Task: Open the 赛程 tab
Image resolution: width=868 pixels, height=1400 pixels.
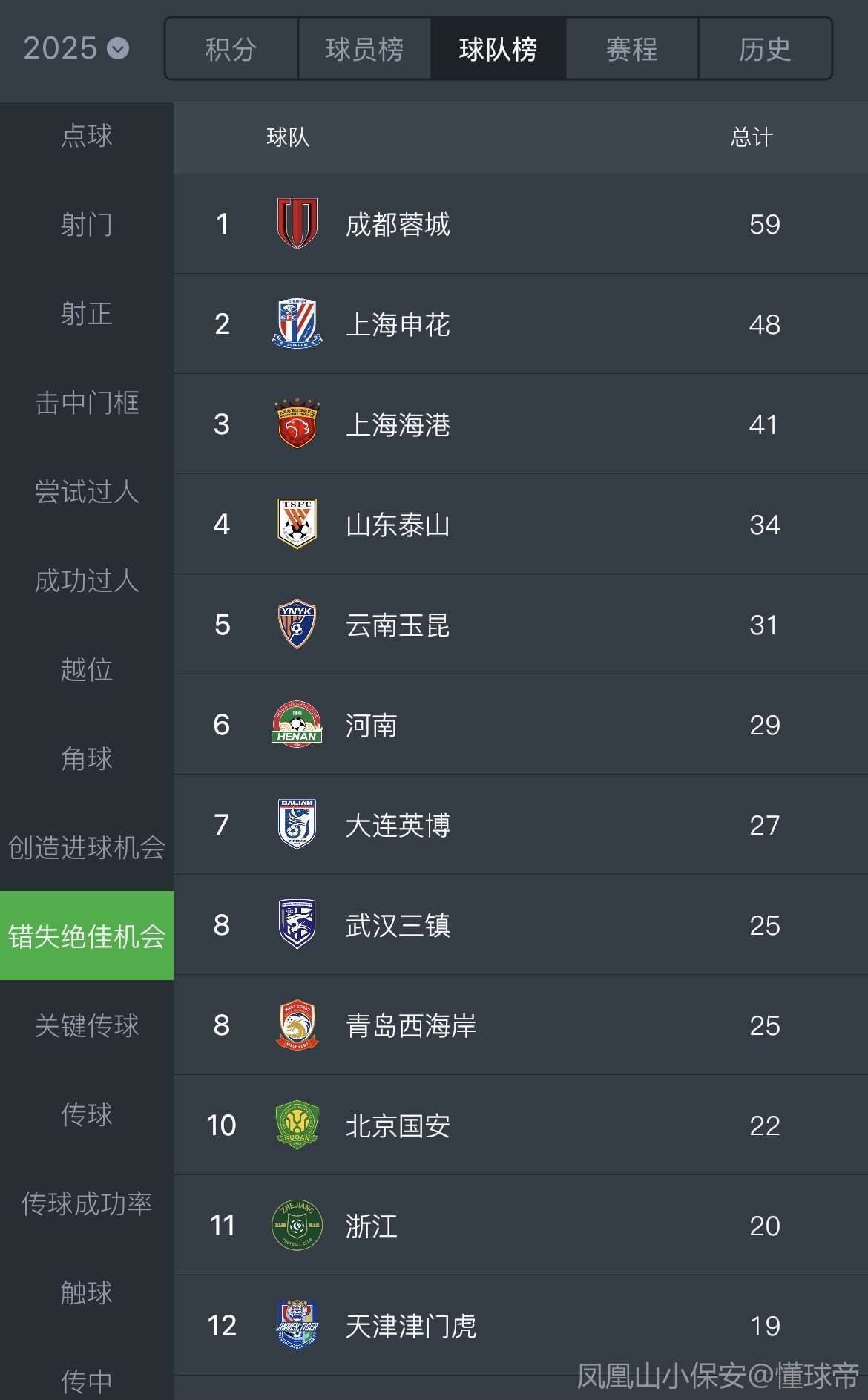Action: tap(632, 49)
